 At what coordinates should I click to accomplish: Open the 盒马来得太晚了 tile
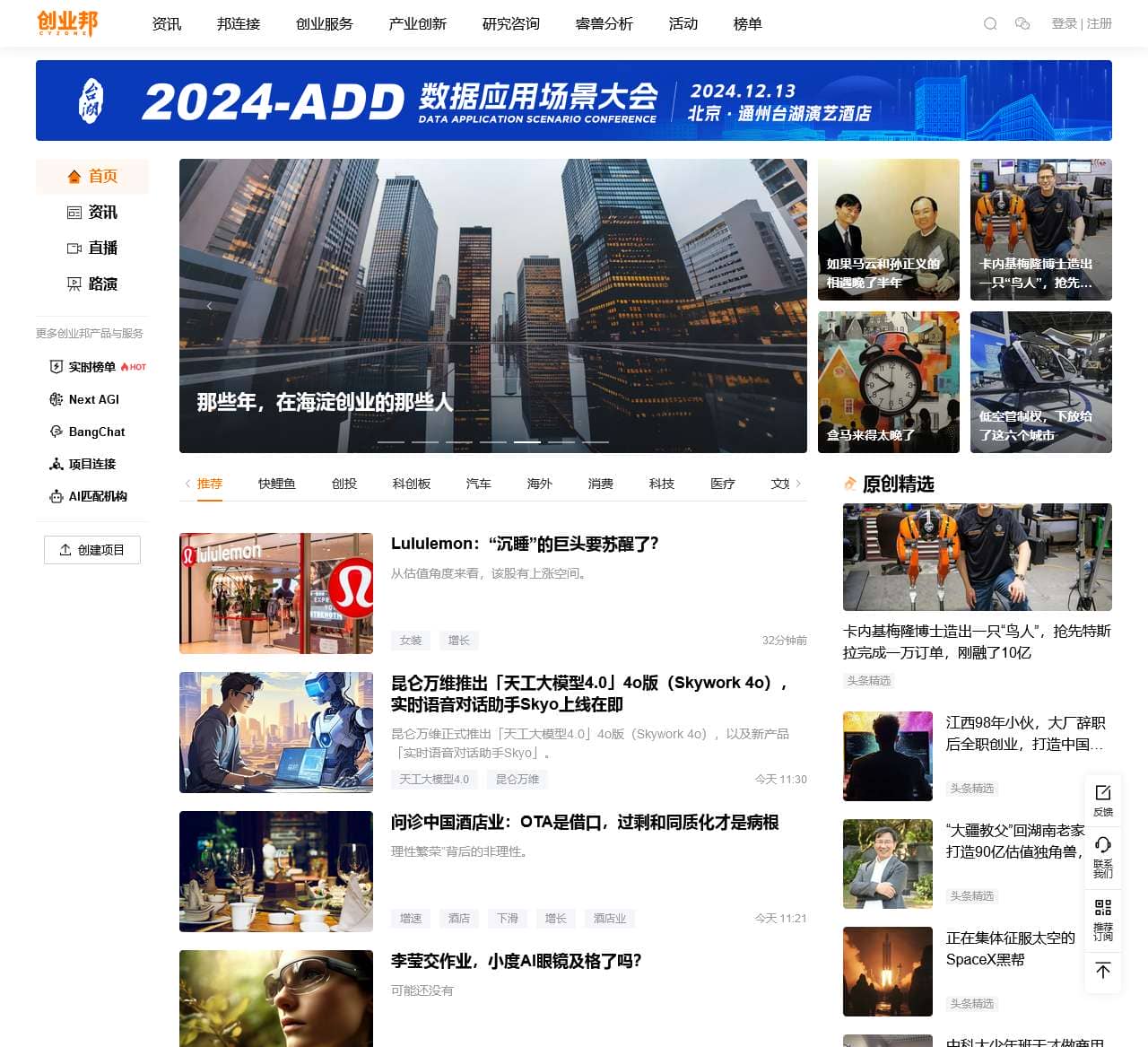(888, 382)
